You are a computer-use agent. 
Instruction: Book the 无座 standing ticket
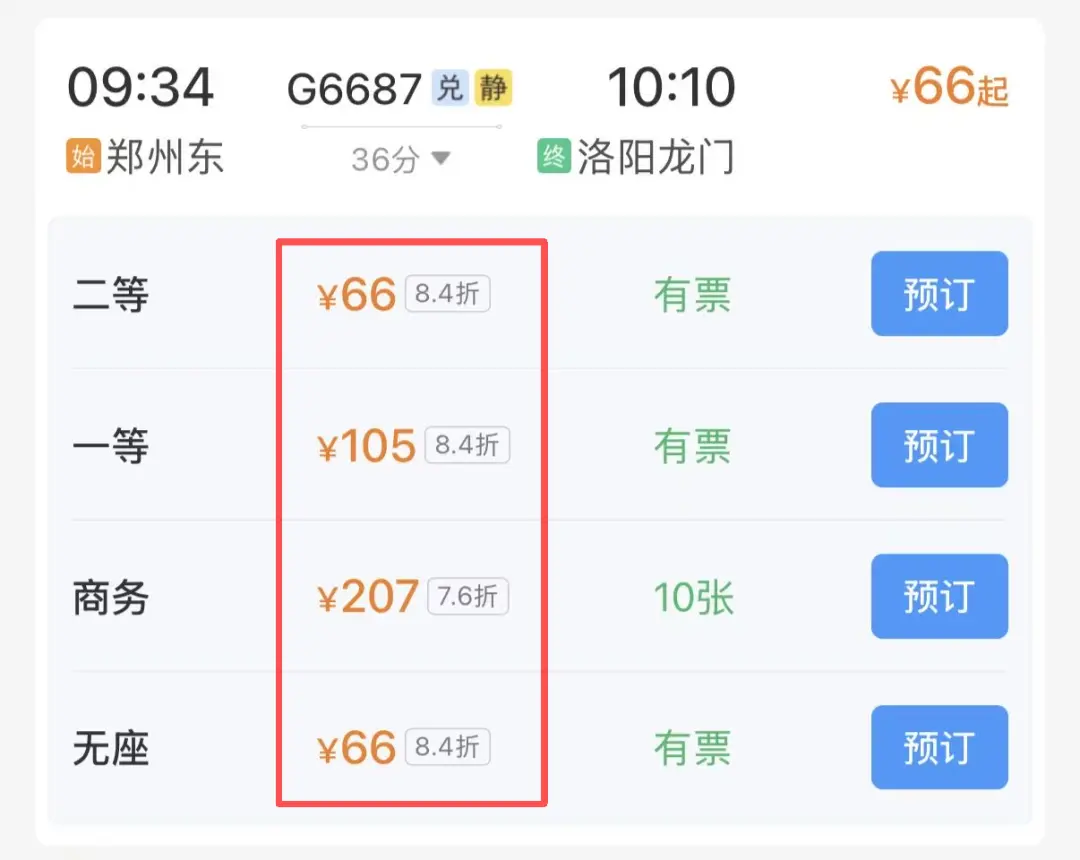pyautogui.click(x=938, y=748)
